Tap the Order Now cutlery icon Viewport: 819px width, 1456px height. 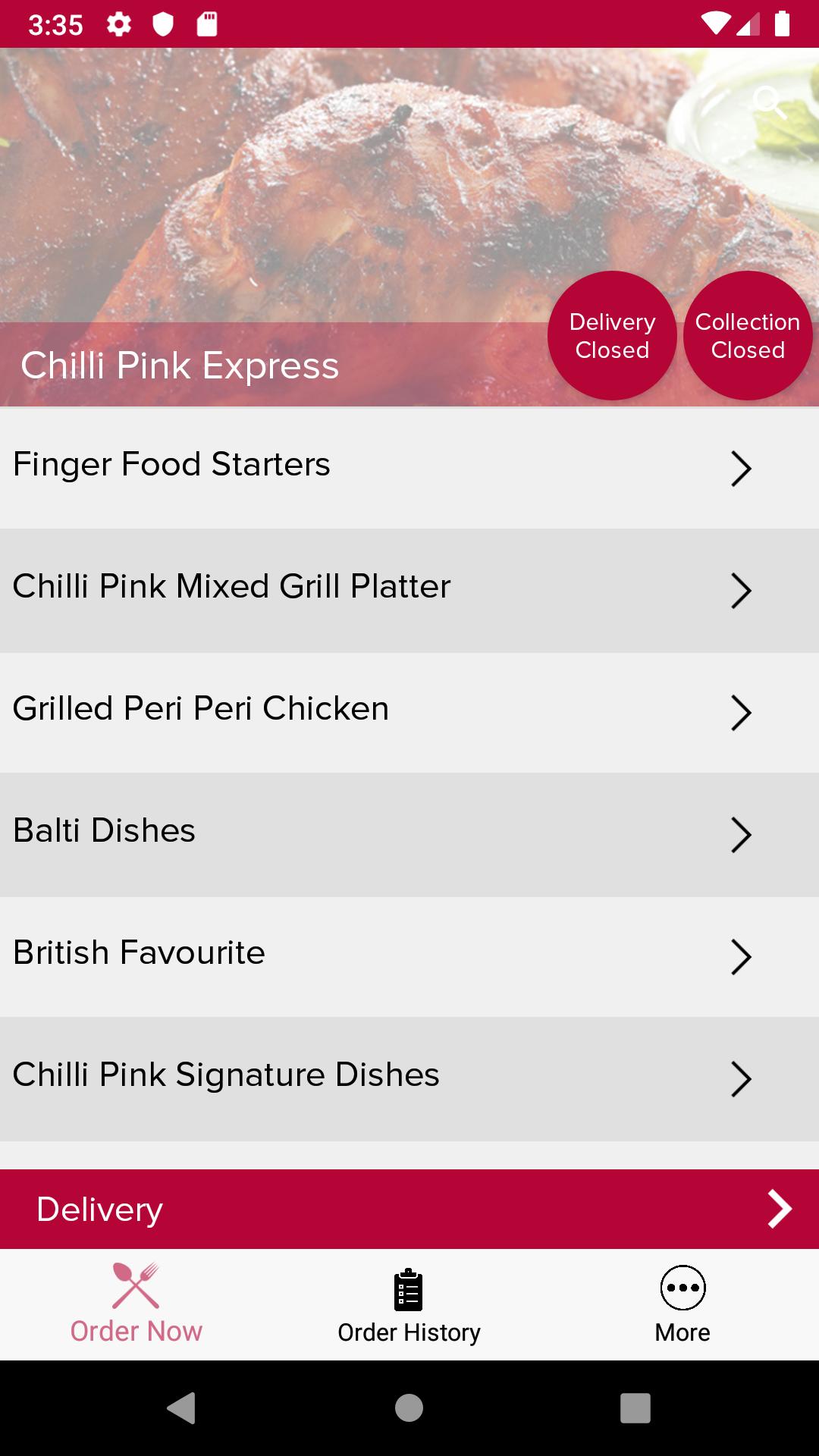click(136, 1284)
